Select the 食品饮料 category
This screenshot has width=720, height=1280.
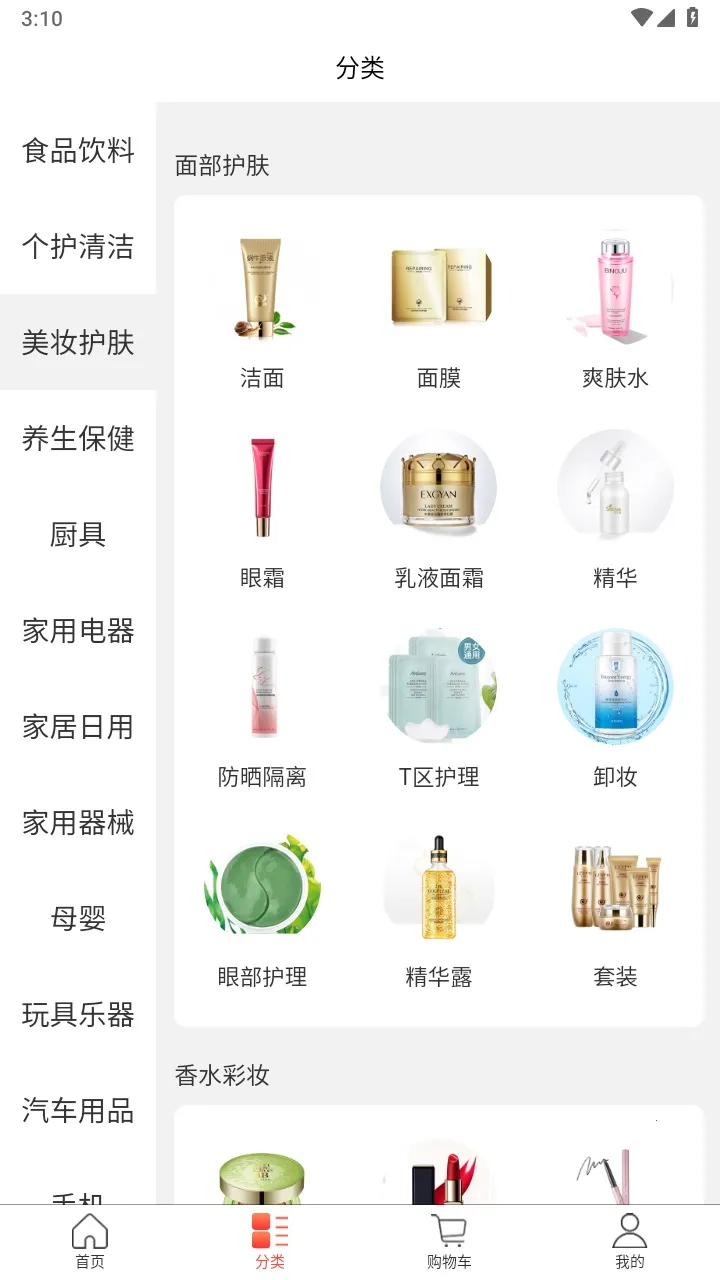[78, 151]
